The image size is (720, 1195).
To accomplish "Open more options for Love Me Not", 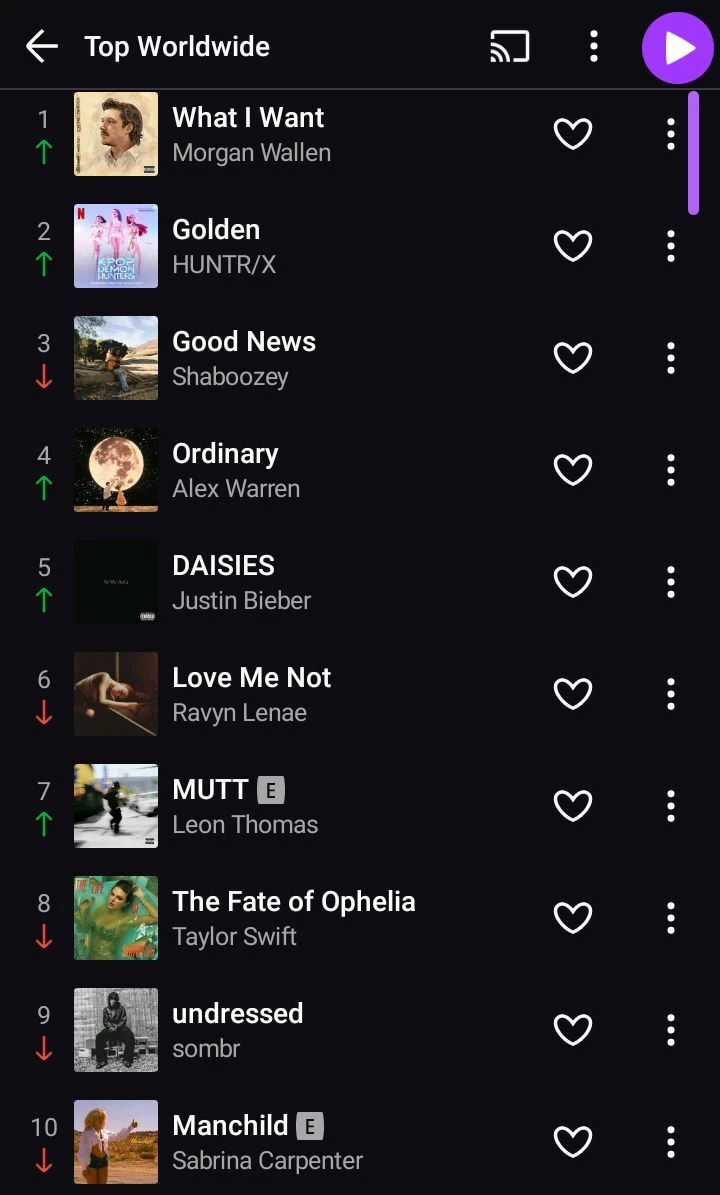I will [670, 694].
